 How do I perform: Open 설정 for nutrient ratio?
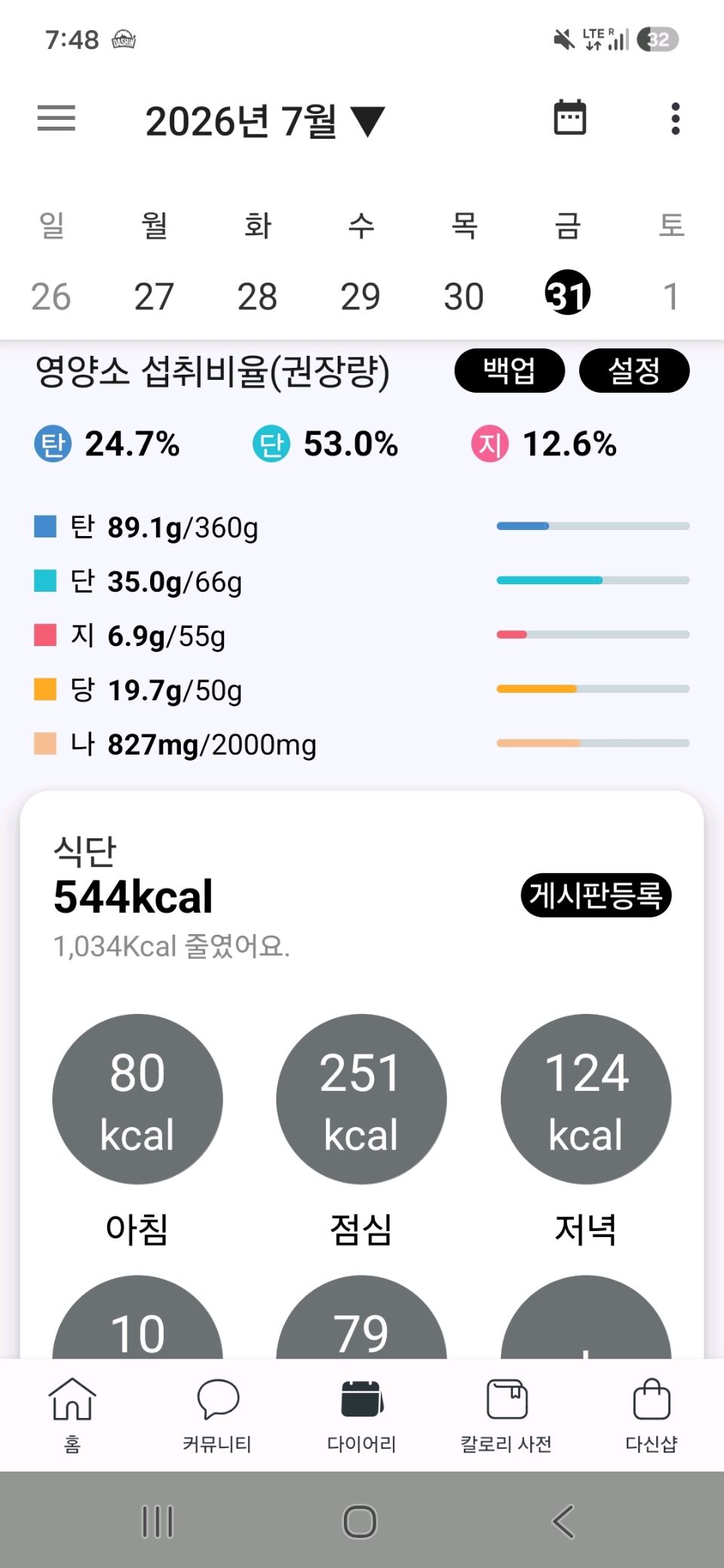[x=634, y=370]
